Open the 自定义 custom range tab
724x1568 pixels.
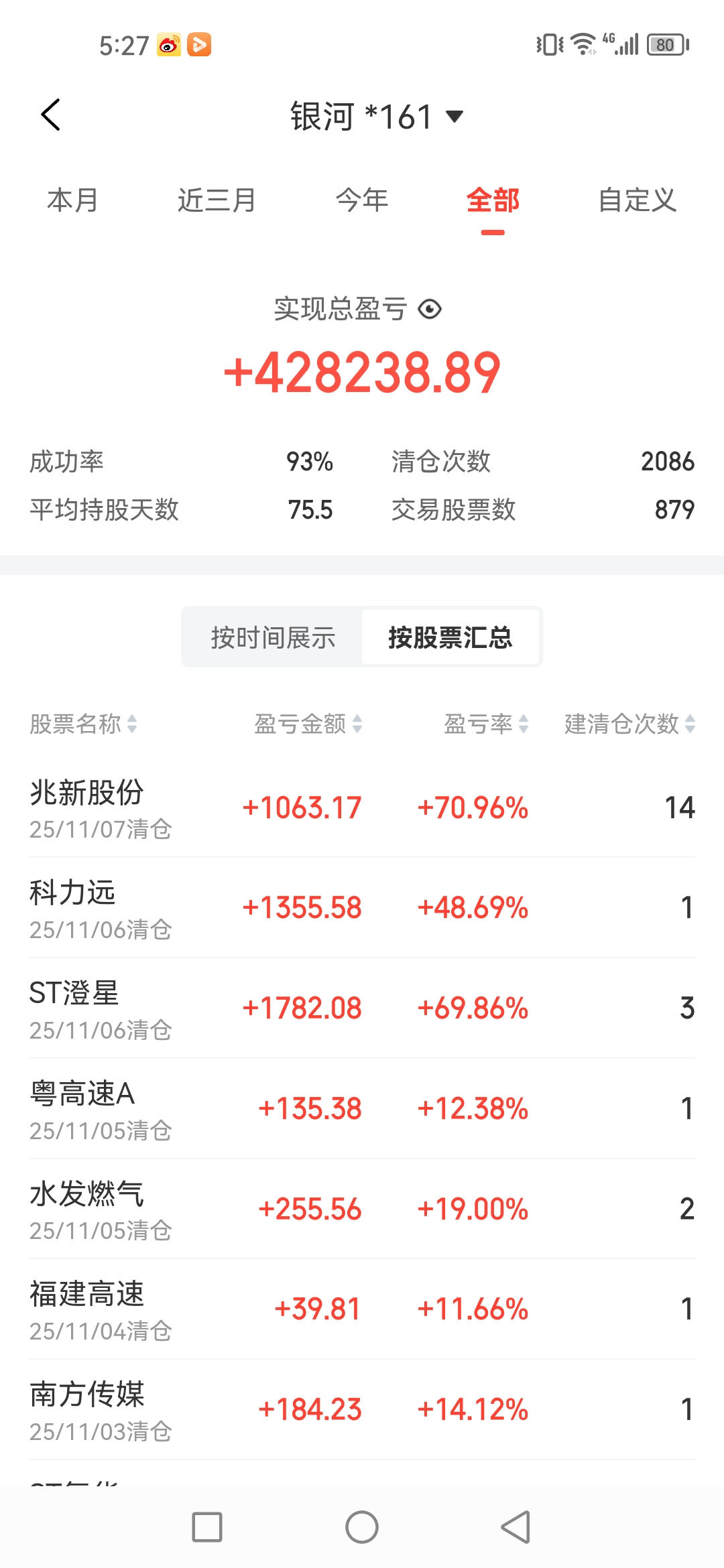(637, 200)
